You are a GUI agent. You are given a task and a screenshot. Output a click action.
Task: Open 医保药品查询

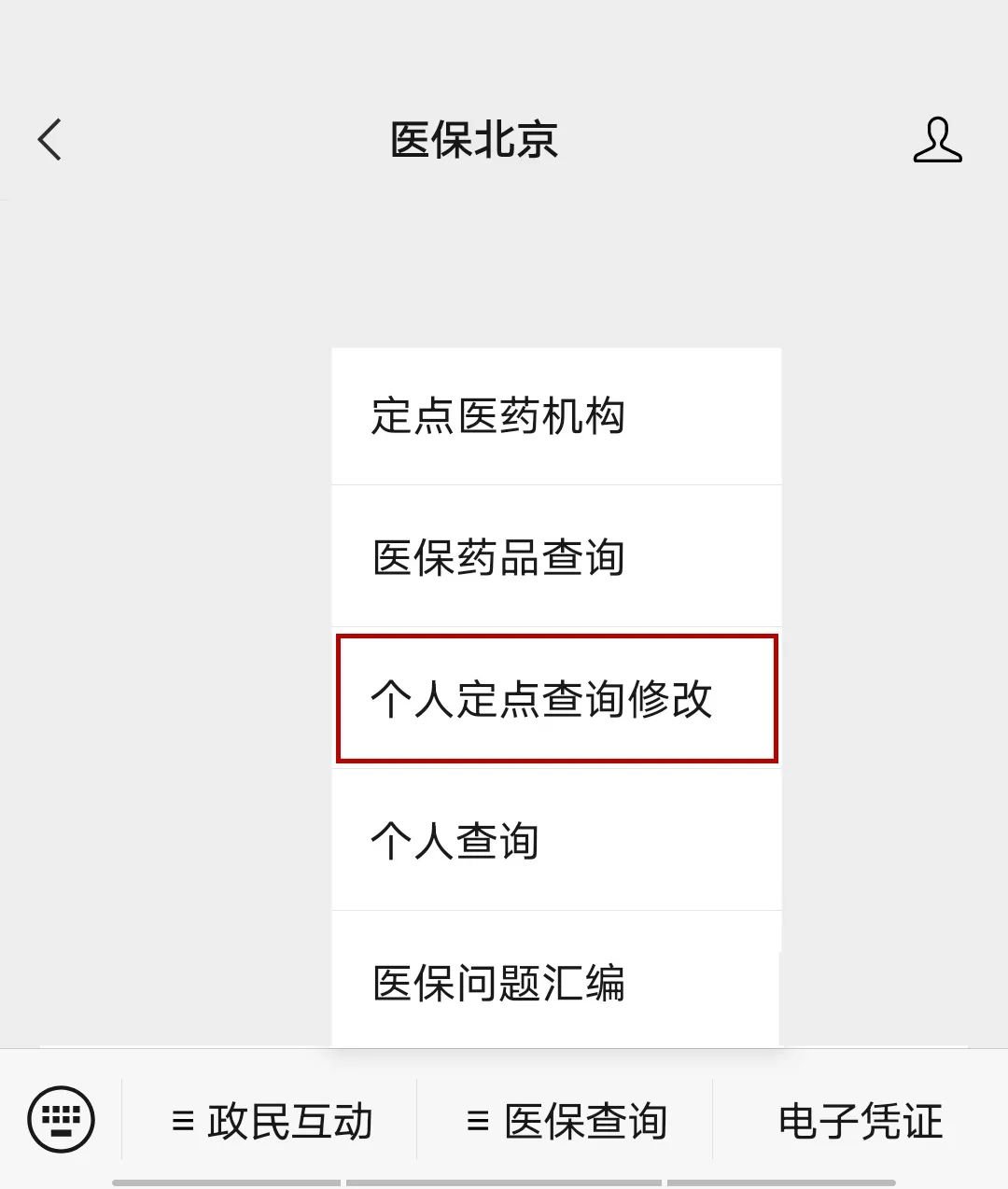555,557
